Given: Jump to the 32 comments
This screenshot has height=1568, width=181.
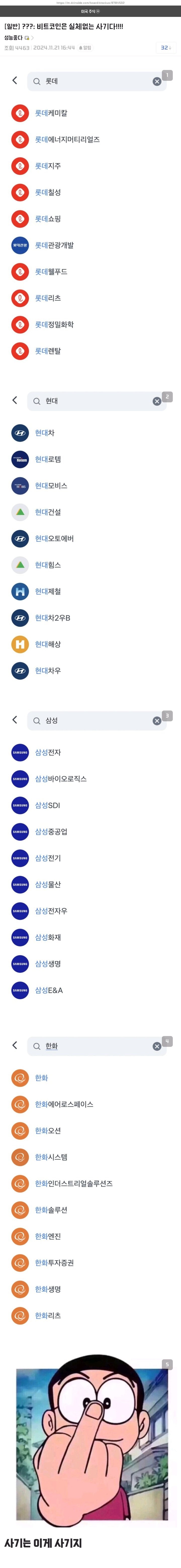Looking at the screenshot, I should point(165,47).
